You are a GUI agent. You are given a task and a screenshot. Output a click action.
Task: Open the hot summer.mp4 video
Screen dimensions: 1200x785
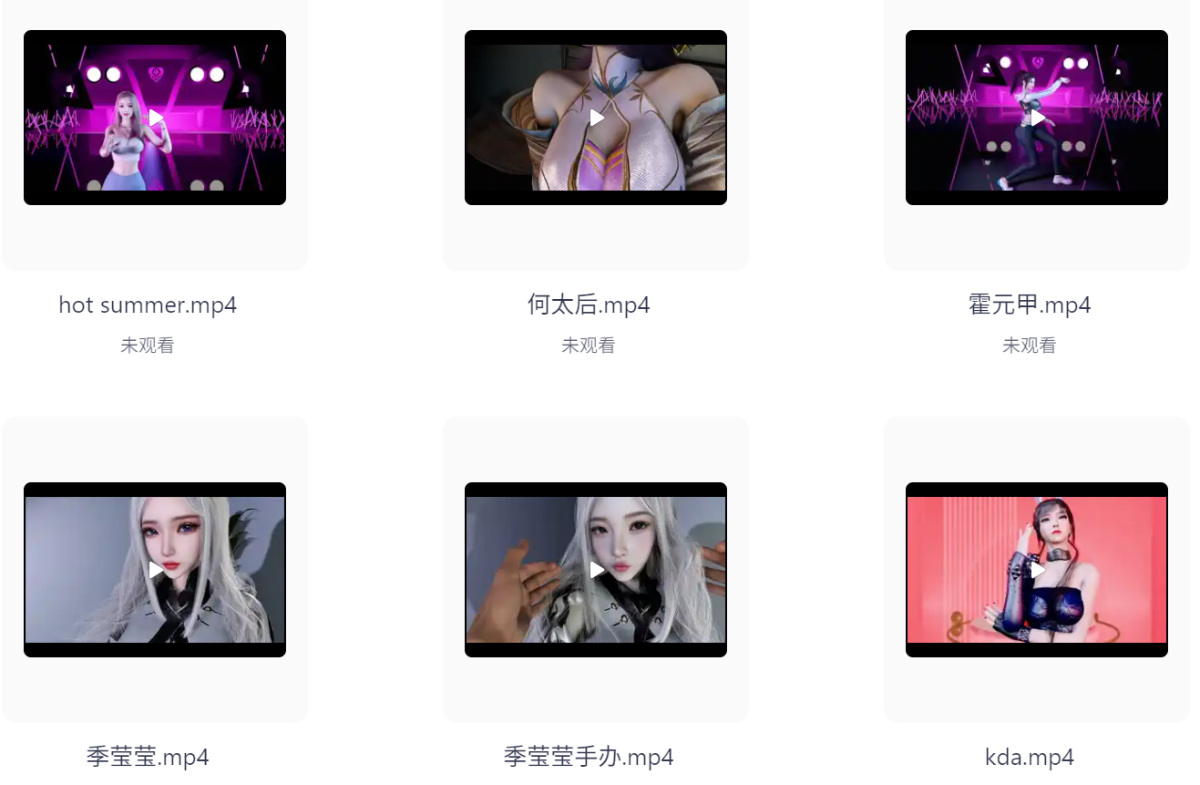point(155,118)
